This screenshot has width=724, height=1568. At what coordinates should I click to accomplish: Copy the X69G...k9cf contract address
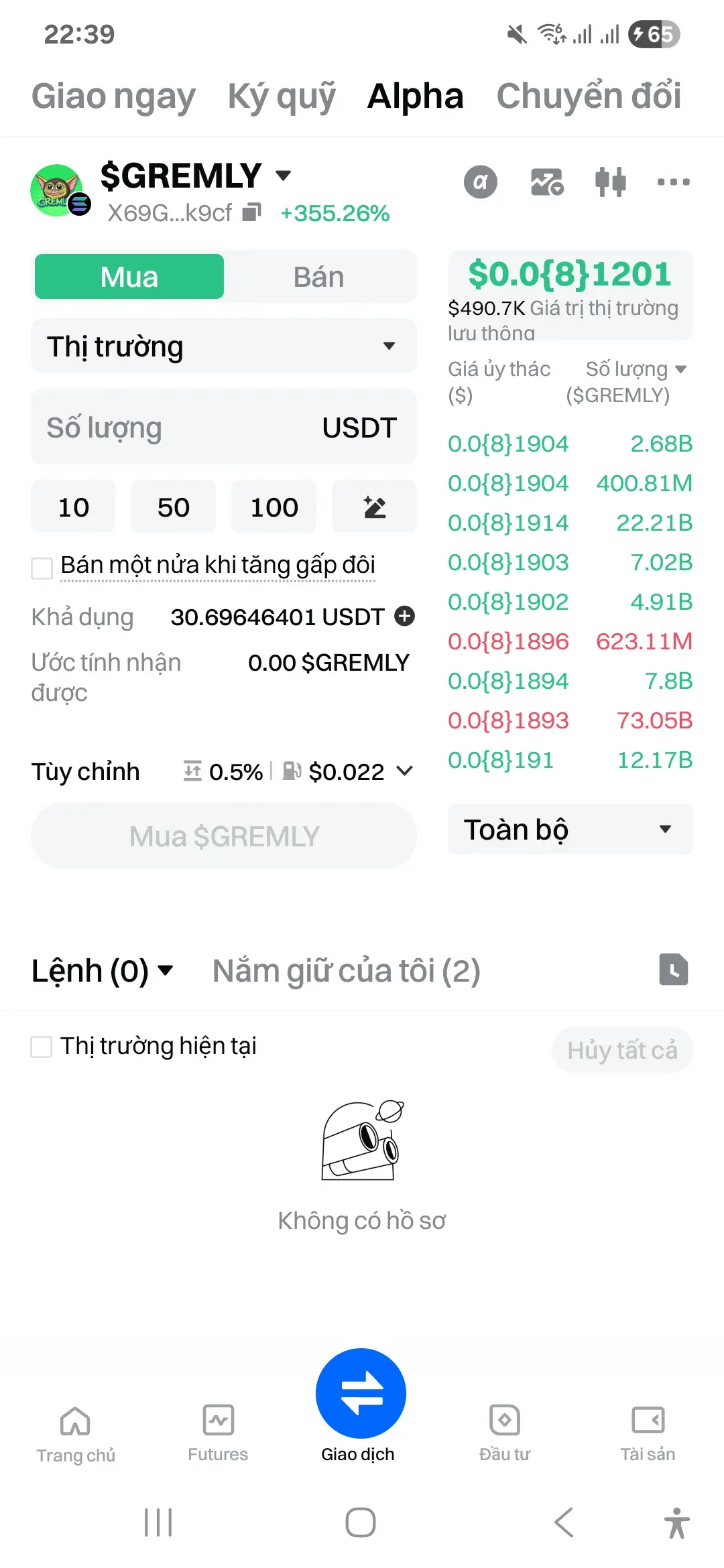[x=251, y=212]
